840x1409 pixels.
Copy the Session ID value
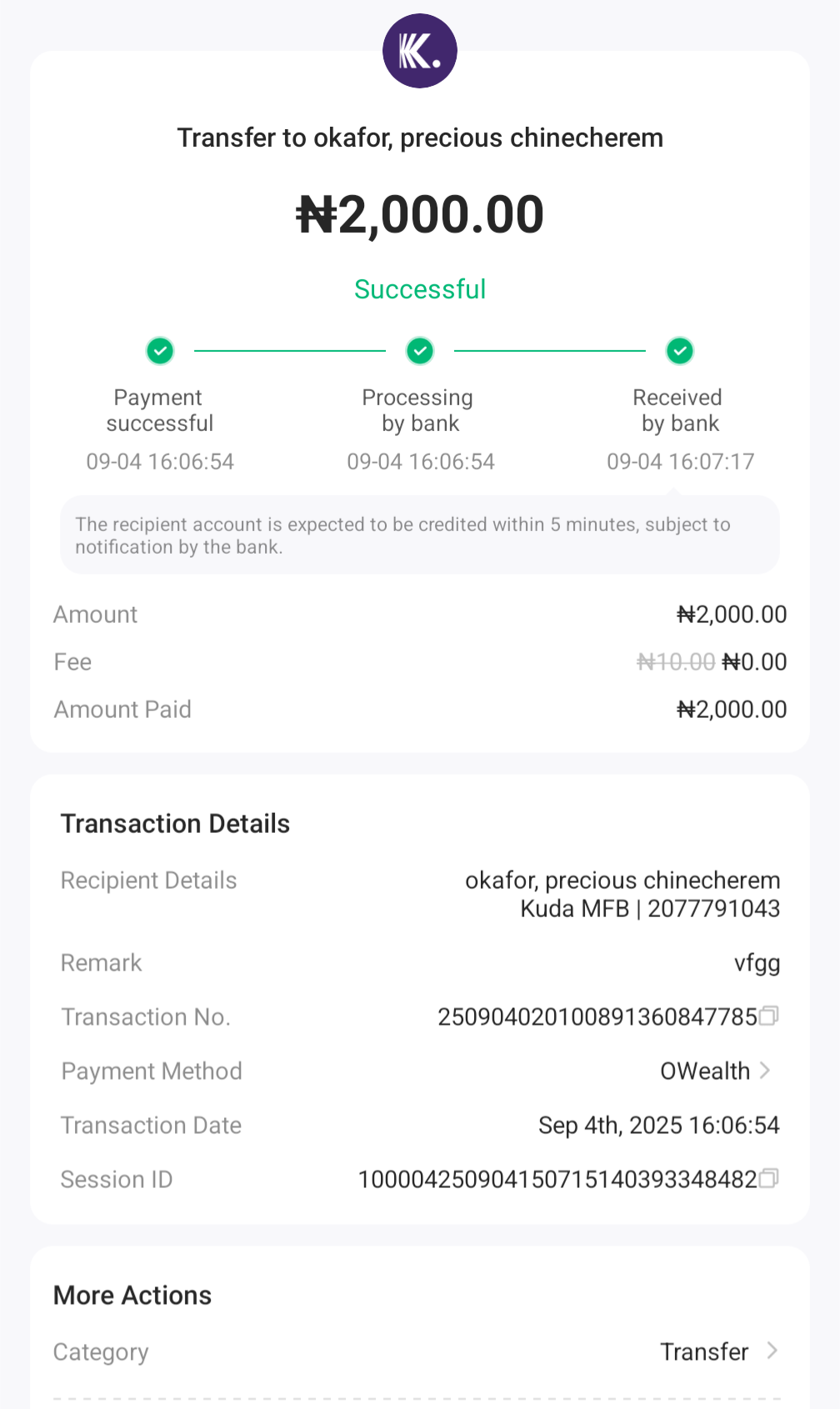tap(769, 1178)
